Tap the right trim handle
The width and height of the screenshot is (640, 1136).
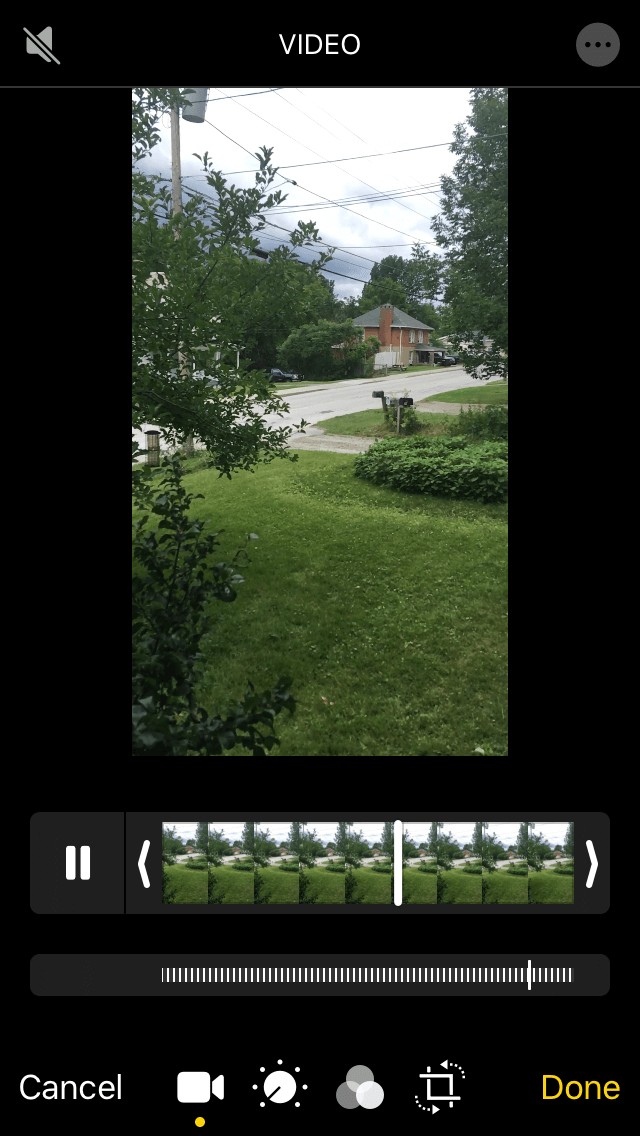tap(591, 863)
